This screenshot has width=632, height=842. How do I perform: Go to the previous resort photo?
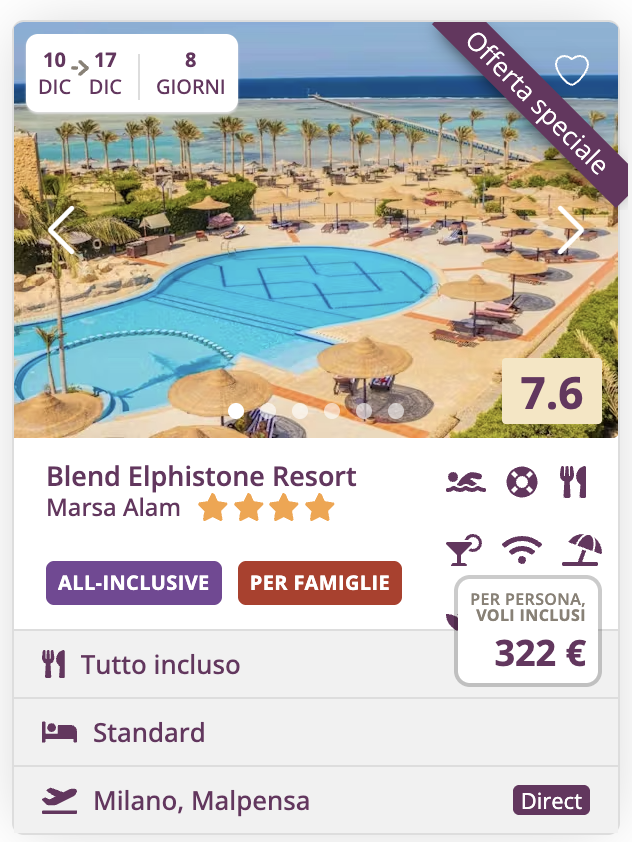point(62,230)
